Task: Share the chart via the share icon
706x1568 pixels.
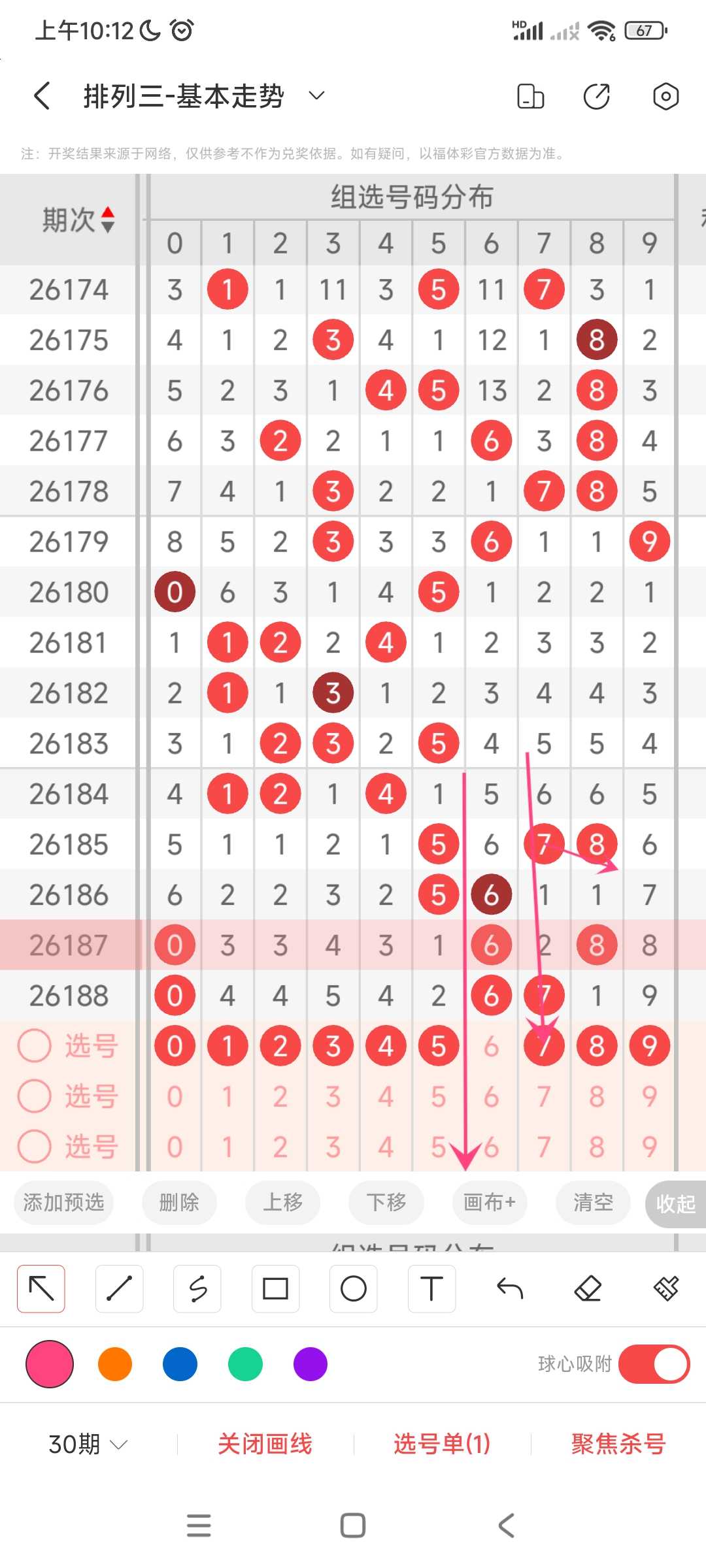Action: click(x=596, y=96)
